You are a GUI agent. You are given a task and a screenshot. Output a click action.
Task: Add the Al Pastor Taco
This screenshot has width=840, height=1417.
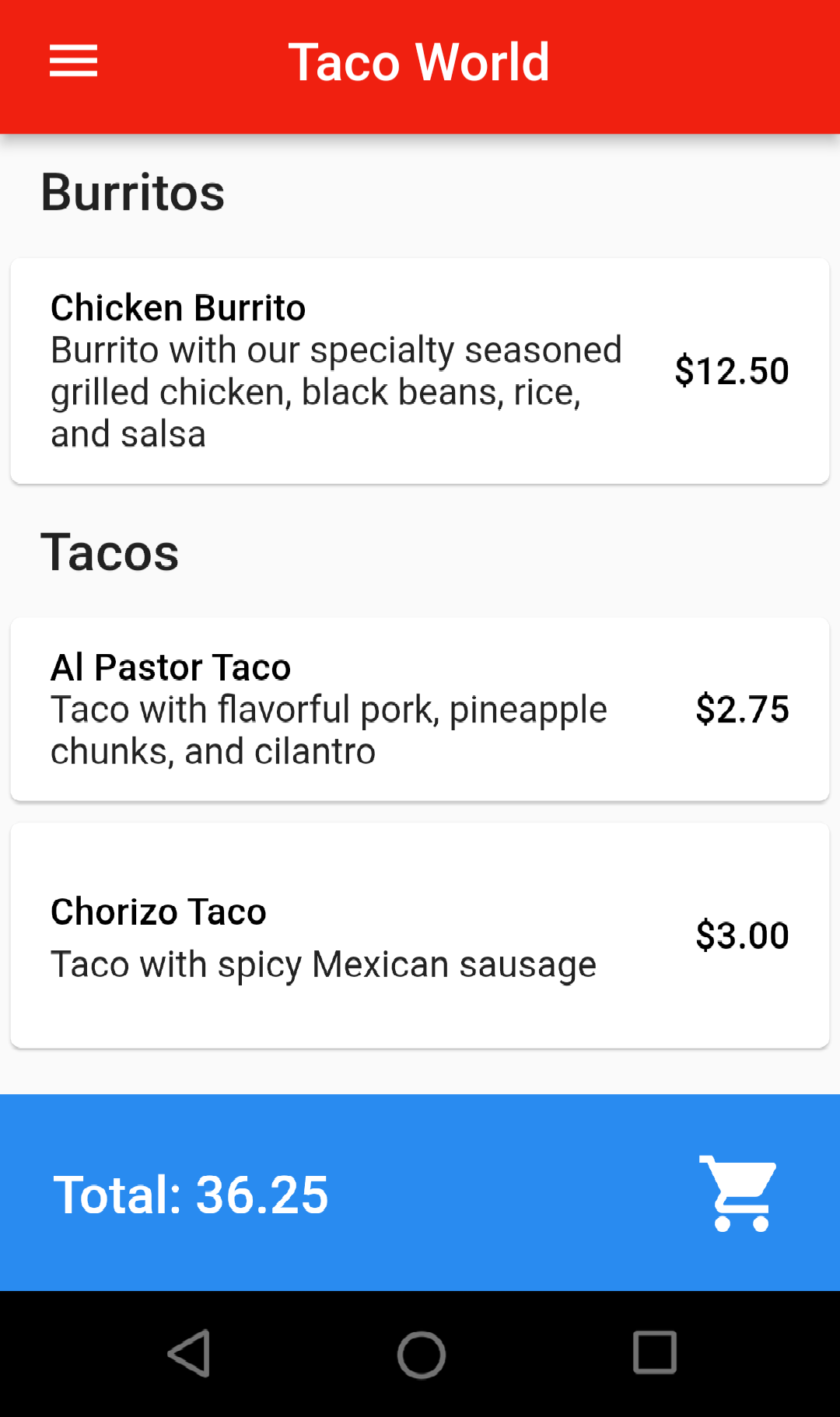(x=420, y=709)
